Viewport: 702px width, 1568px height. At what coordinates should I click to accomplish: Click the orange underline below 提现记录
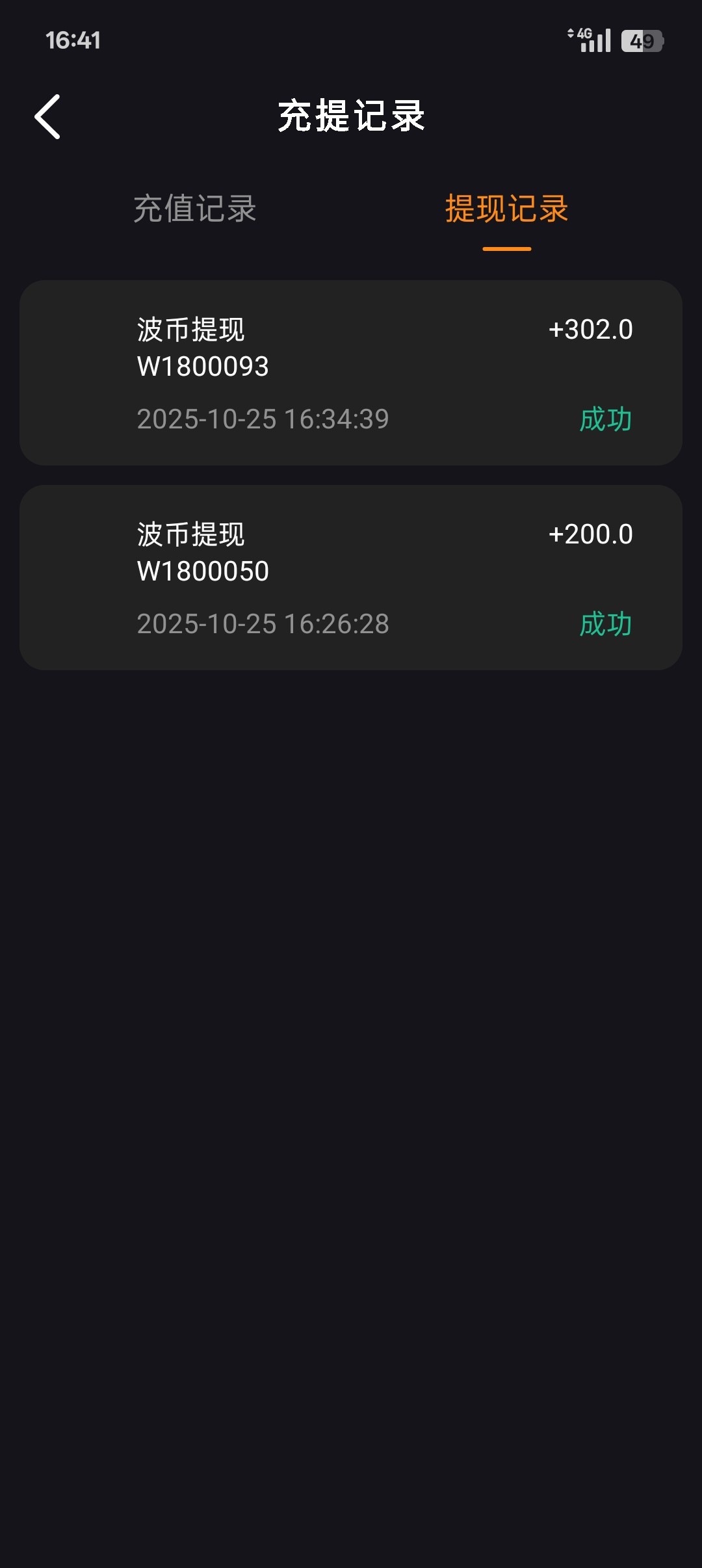[506, 248]
